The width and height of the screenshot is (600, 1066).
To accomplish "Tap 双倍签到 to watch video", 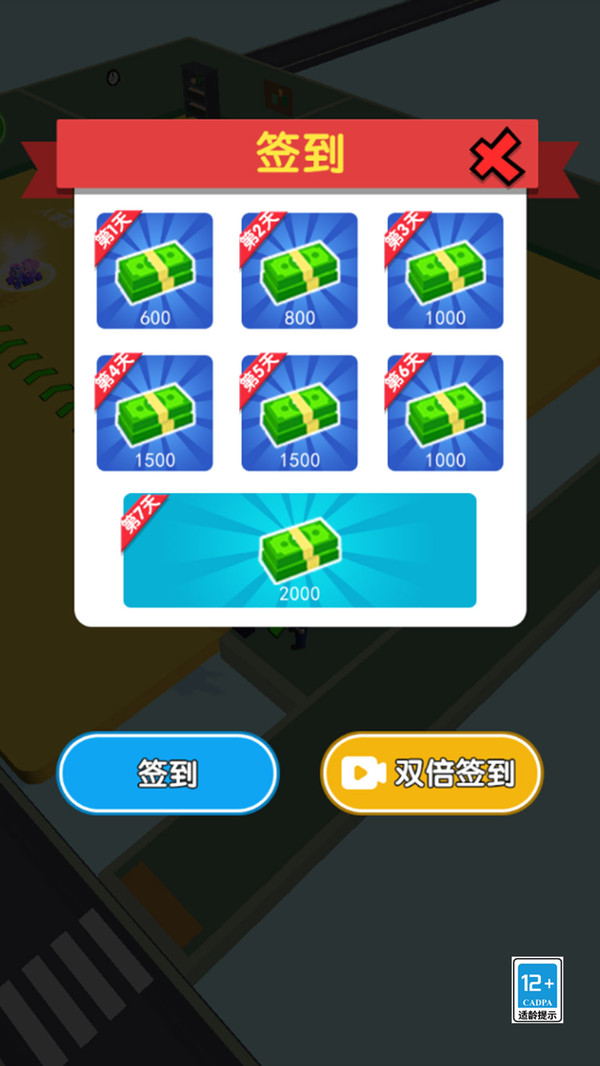I will [x=431, y=773].
